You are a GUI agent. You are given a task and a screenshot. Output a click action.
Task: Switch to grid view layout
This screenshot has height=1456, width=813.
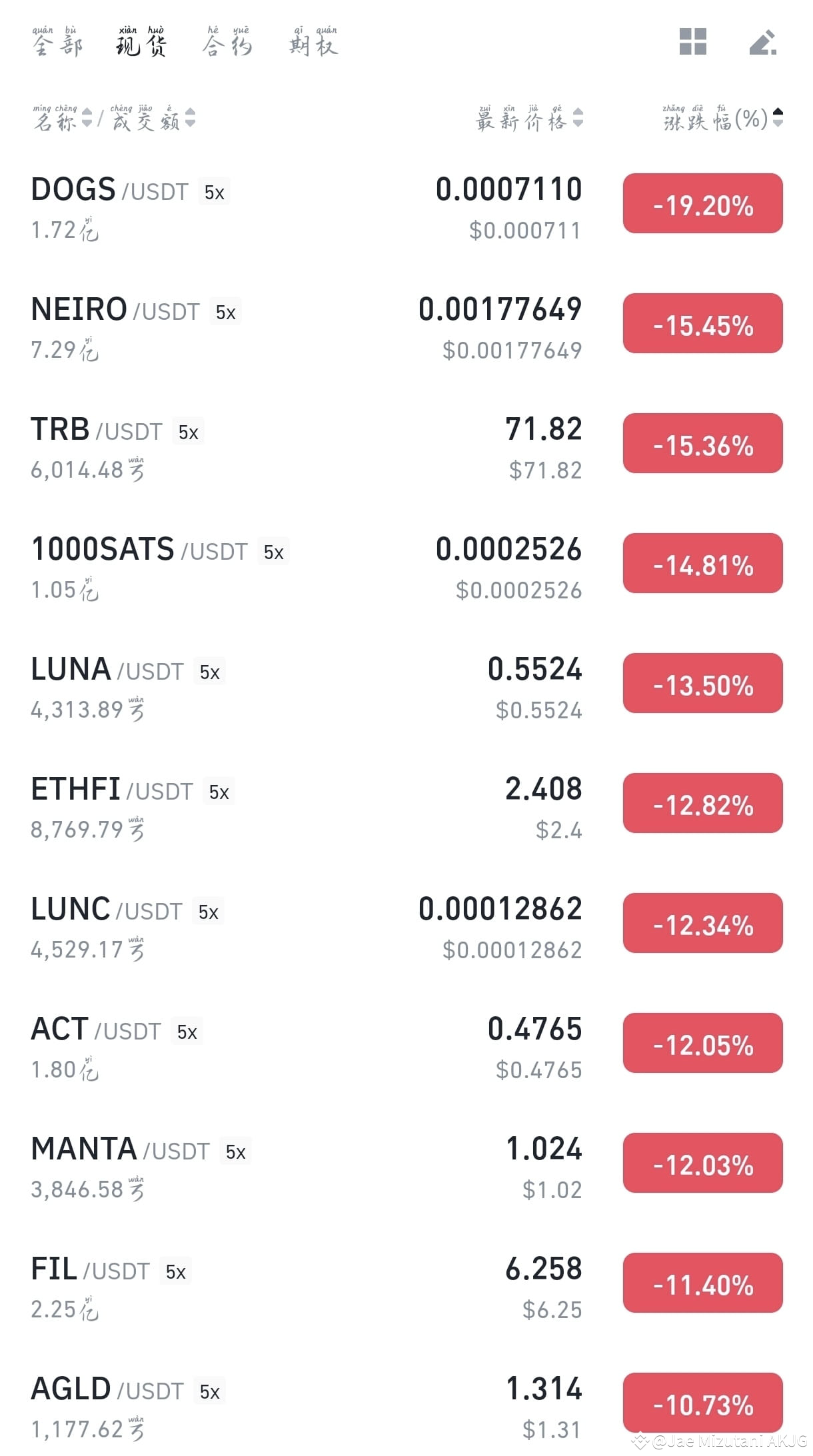[x=692, y=41]
